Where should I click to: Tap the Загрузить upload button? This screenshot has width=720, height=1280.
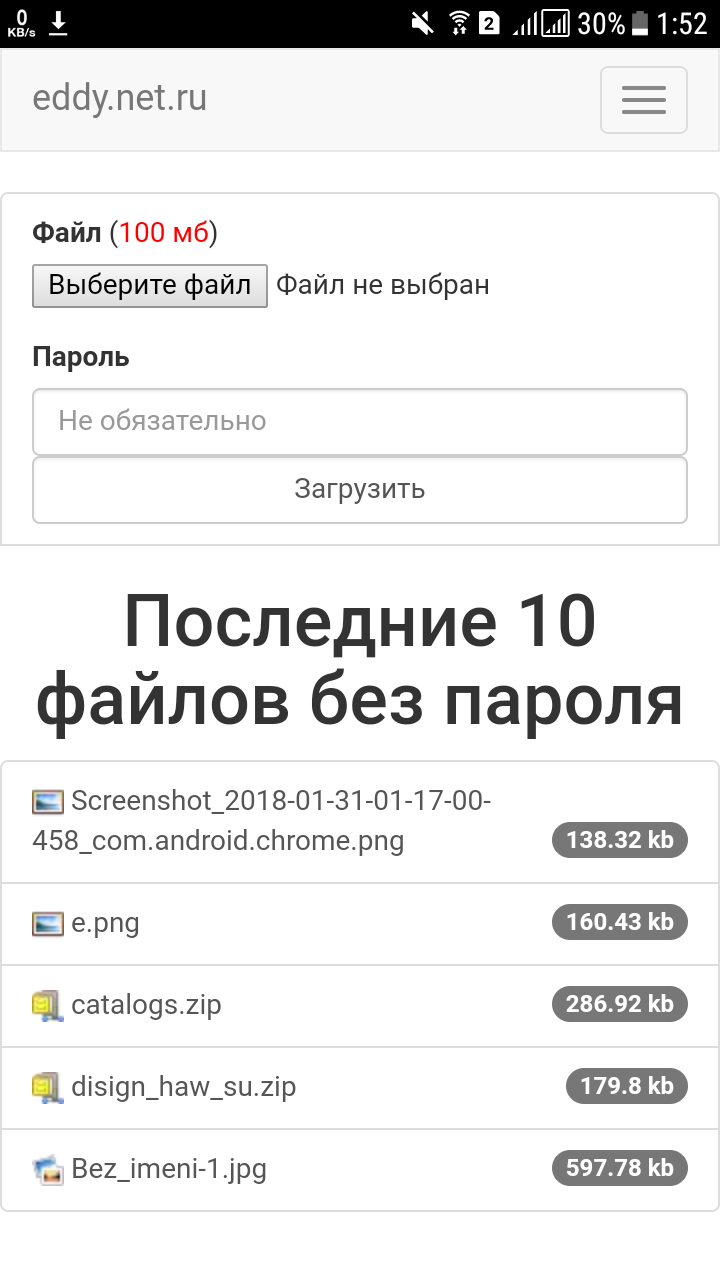[x=360, y=489]
